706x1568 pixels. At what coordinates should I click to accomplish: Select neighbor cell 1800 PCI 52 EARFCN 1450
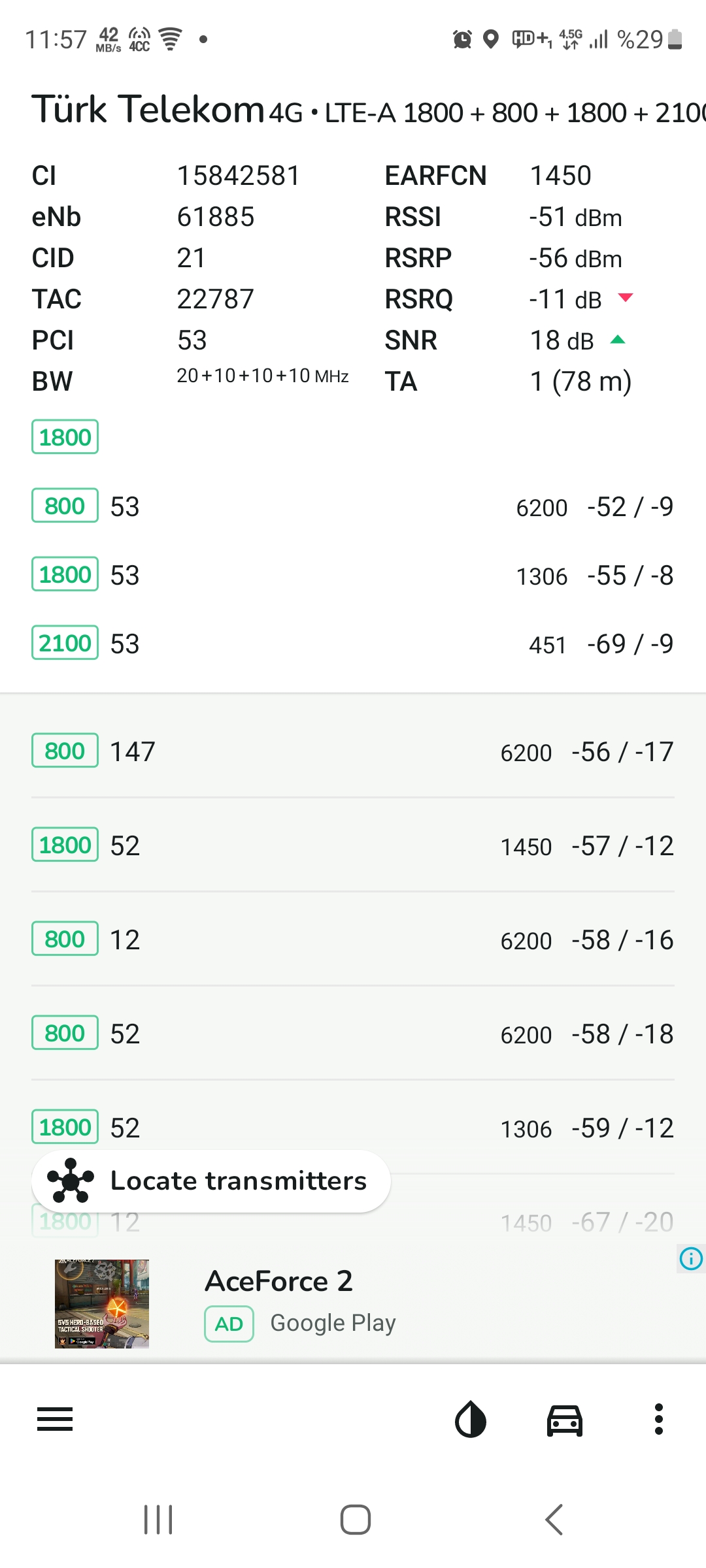click(x=353, y=845)
